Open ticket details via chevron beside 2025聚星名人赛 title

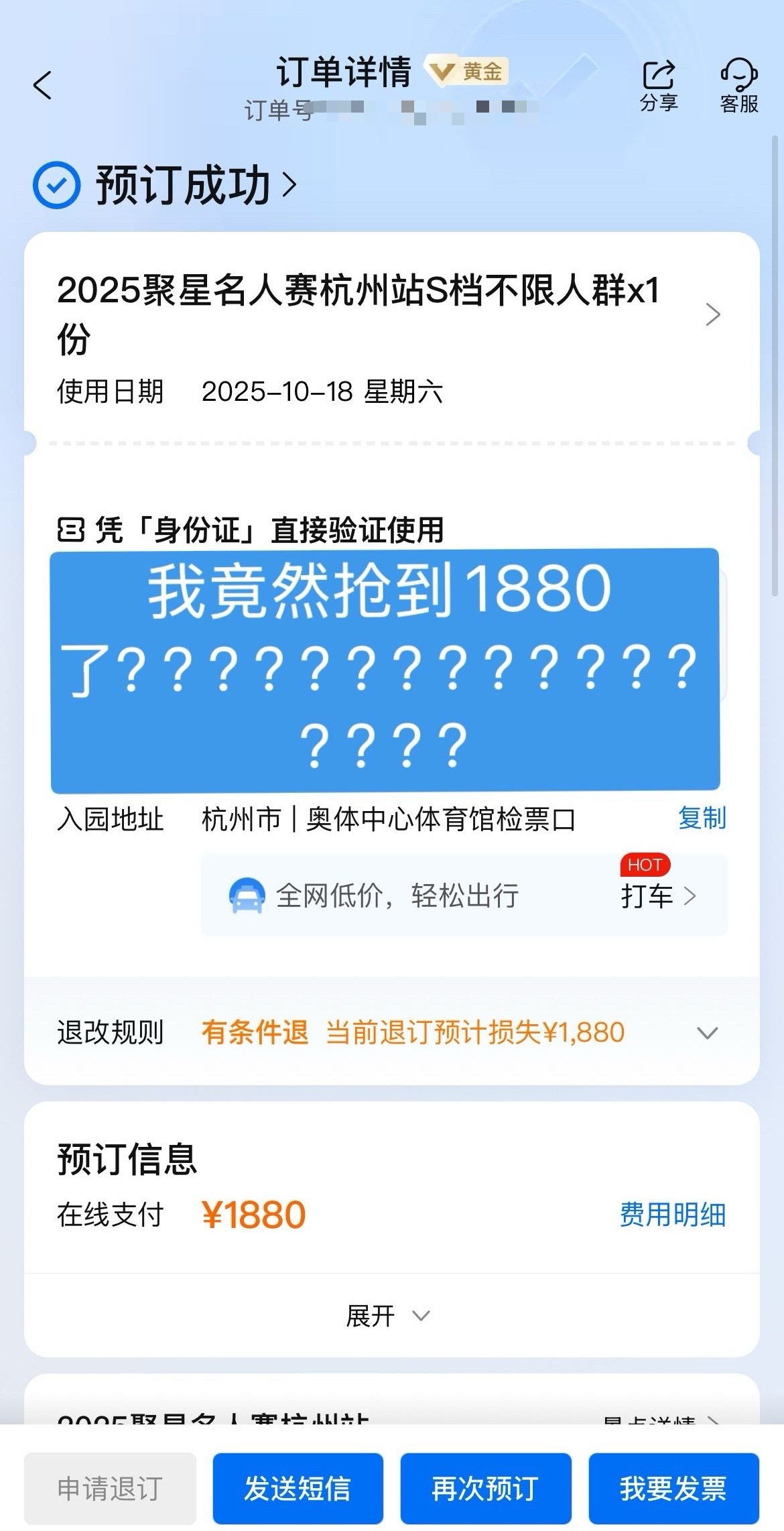click(x=713, y=314)
